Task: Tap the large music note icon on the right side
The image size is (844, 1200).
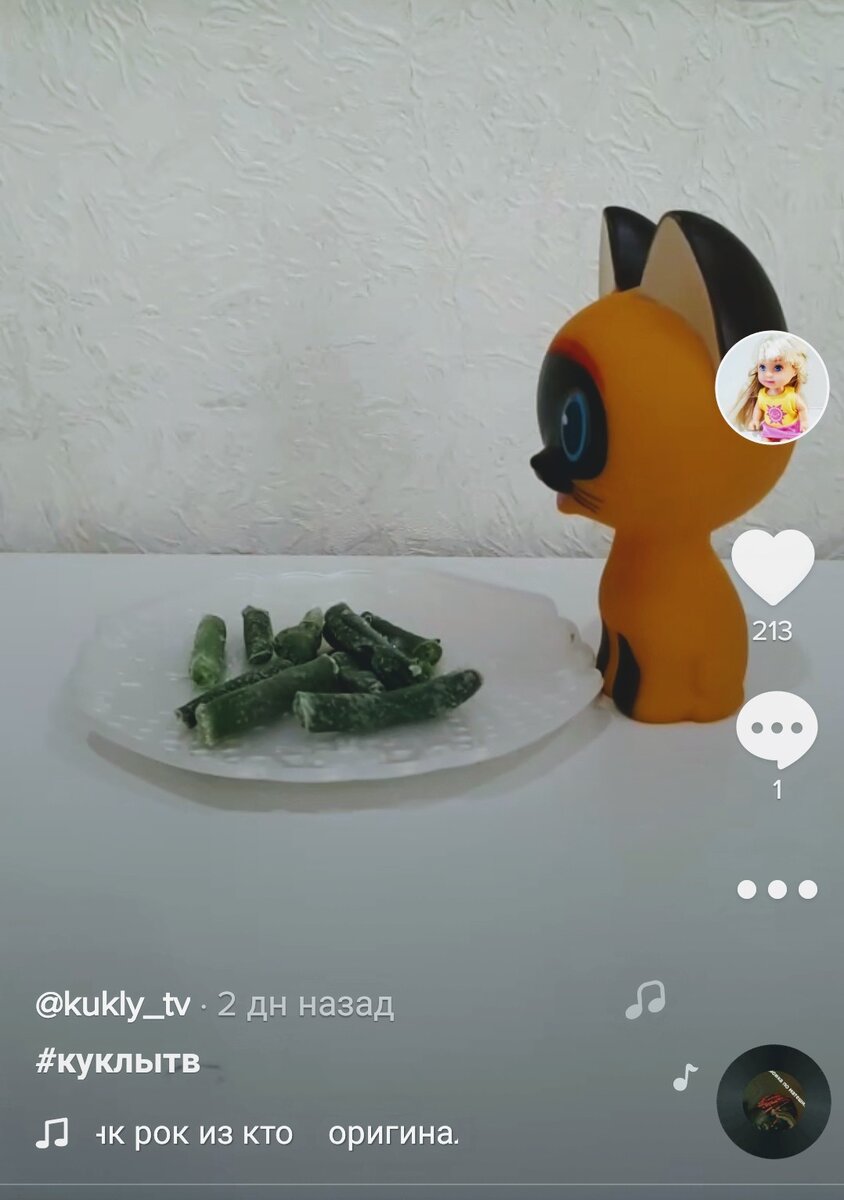Action: 647,998
